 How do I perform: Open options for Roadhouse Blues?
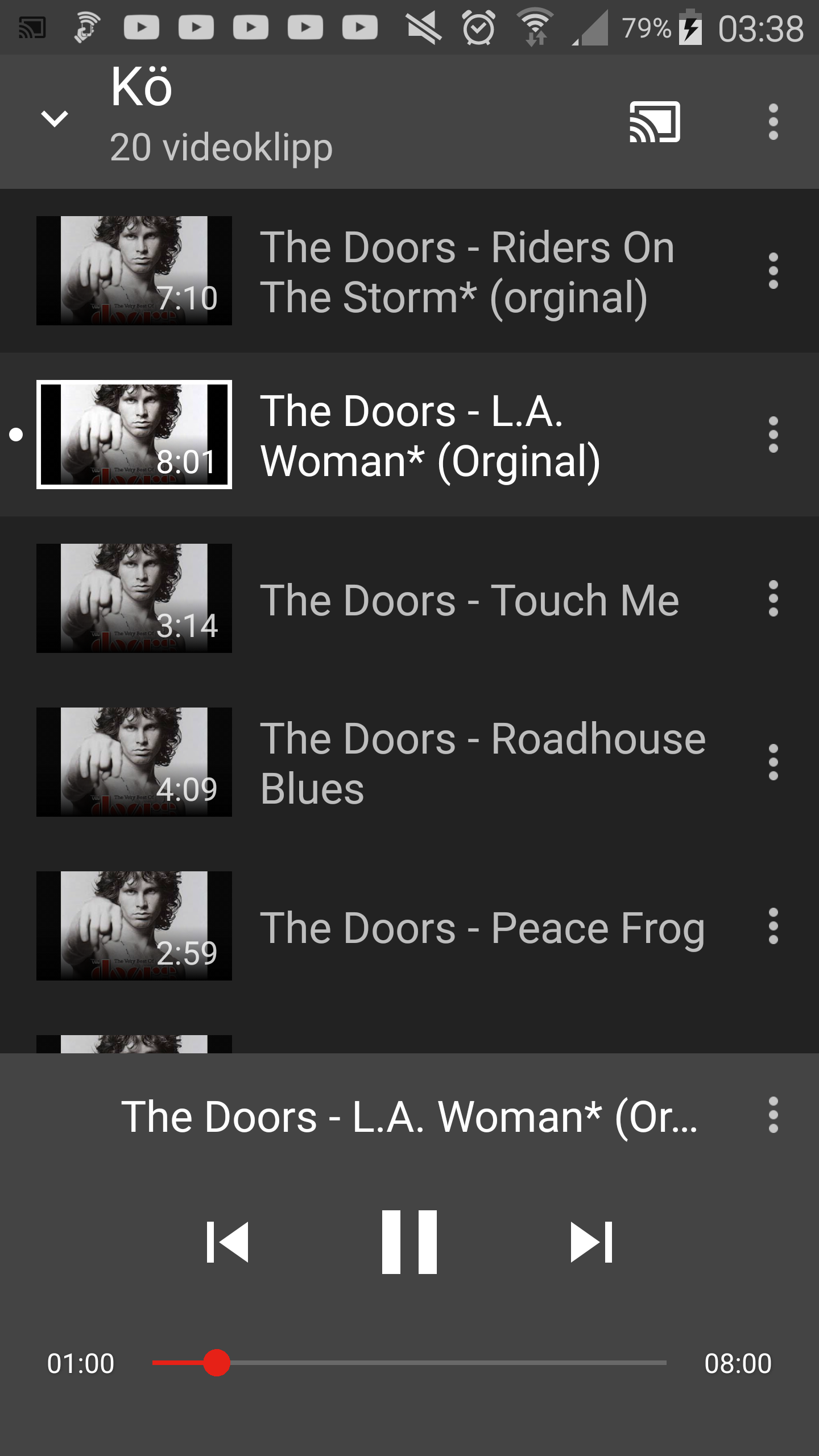(x=773, y=763)
